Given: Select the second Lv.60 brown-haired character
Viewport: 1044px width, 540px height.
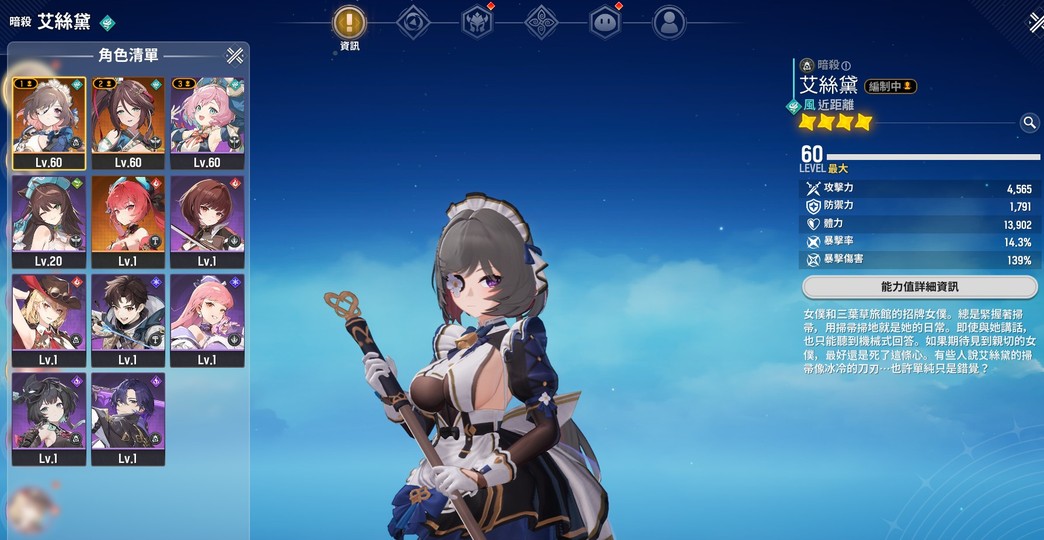Looking at the screenshot, I should pyautogui.click(x=128, y=122).
